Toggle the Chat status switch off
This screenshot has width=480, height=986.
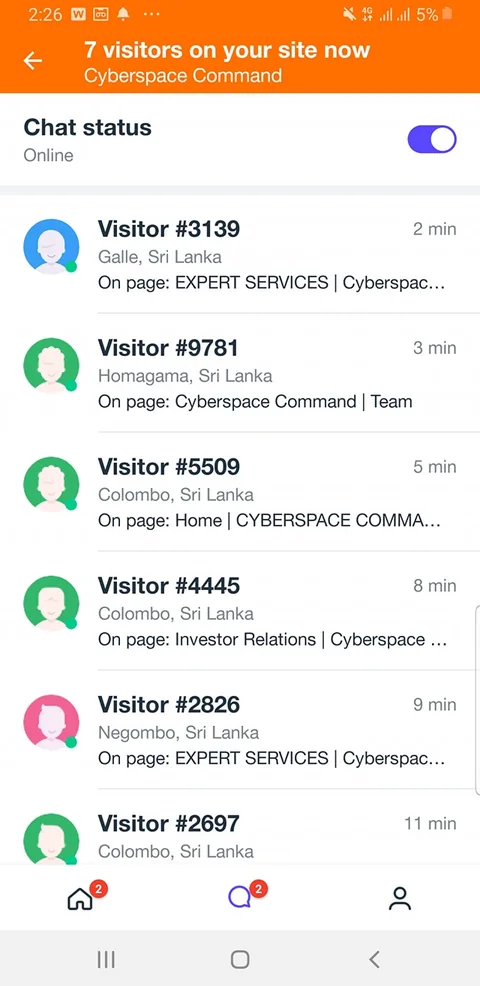[x=432, y=140]
